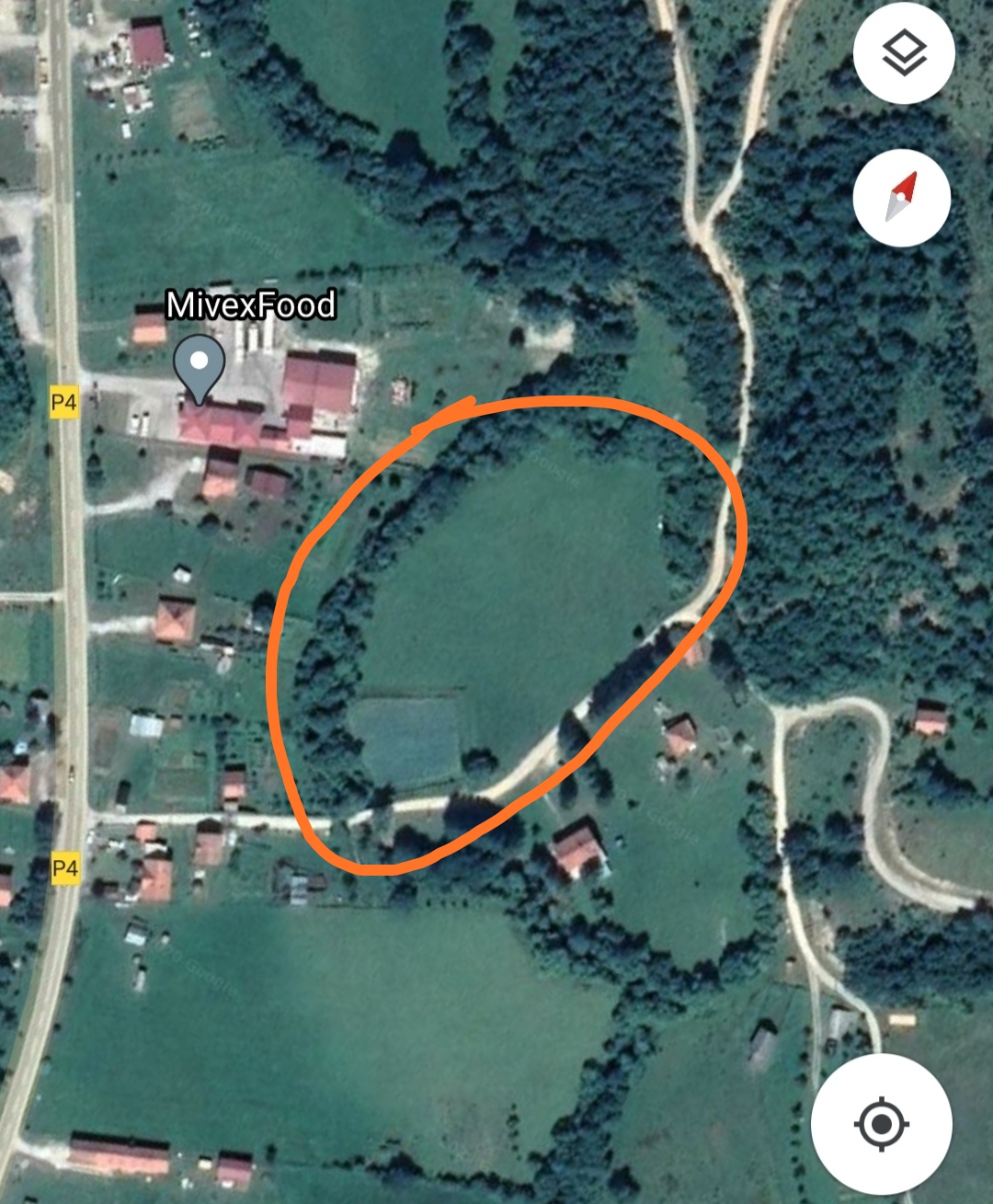This screenshot has height=1204, width=993.
Task: Center map on my location
Action: click(881, 1124)
